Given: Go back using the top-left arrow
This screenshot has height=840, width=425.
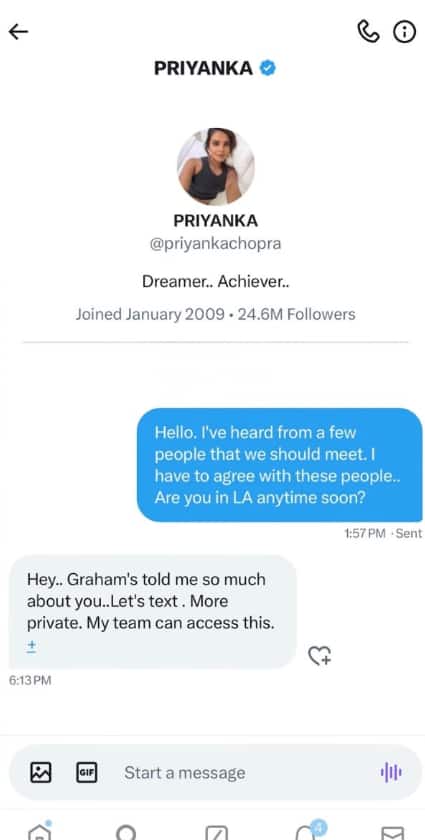Looking at the screenshot, I should point(18,32).
